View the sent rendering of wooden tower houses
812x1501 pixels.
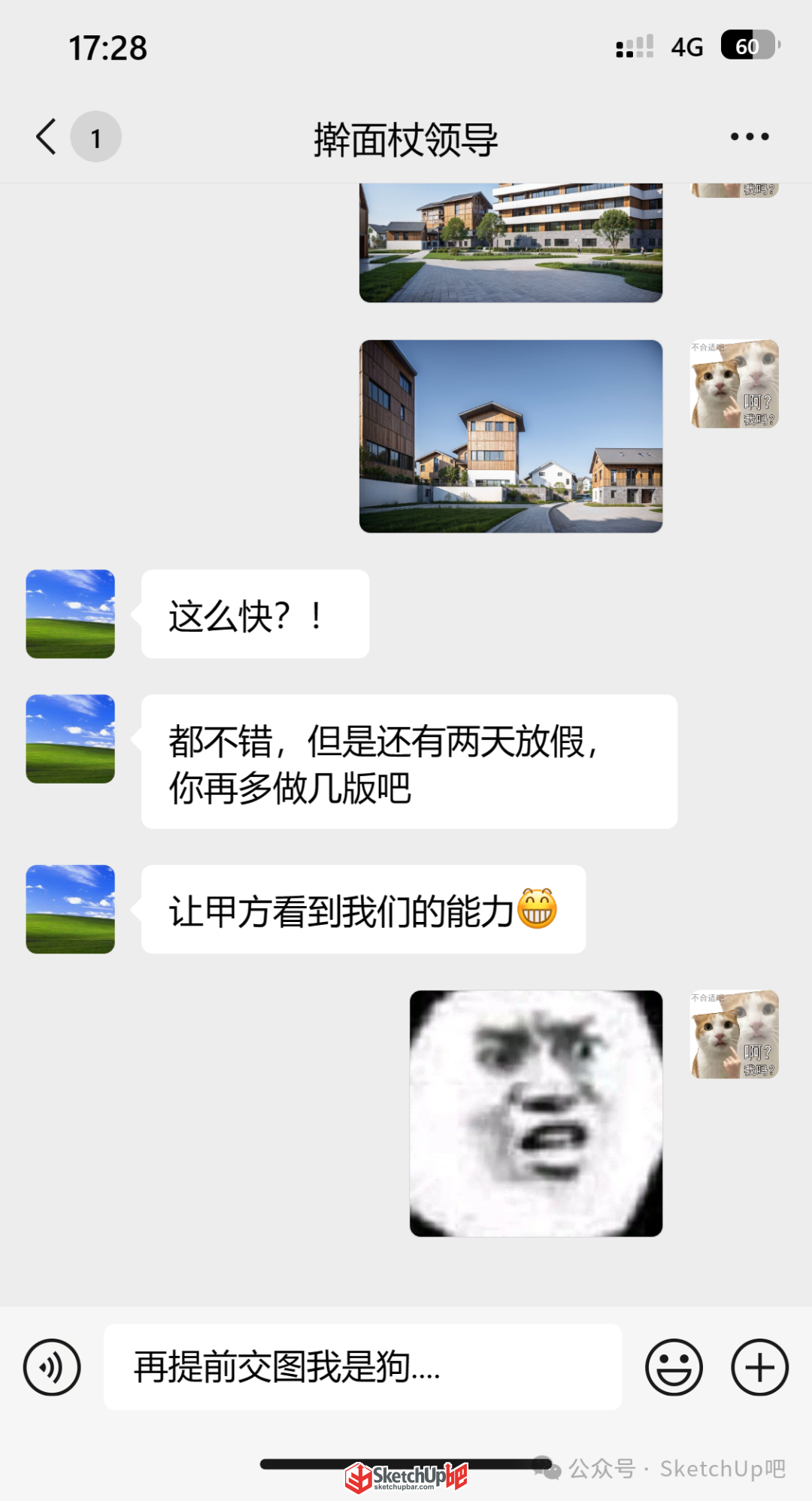(x=511, y=436)
